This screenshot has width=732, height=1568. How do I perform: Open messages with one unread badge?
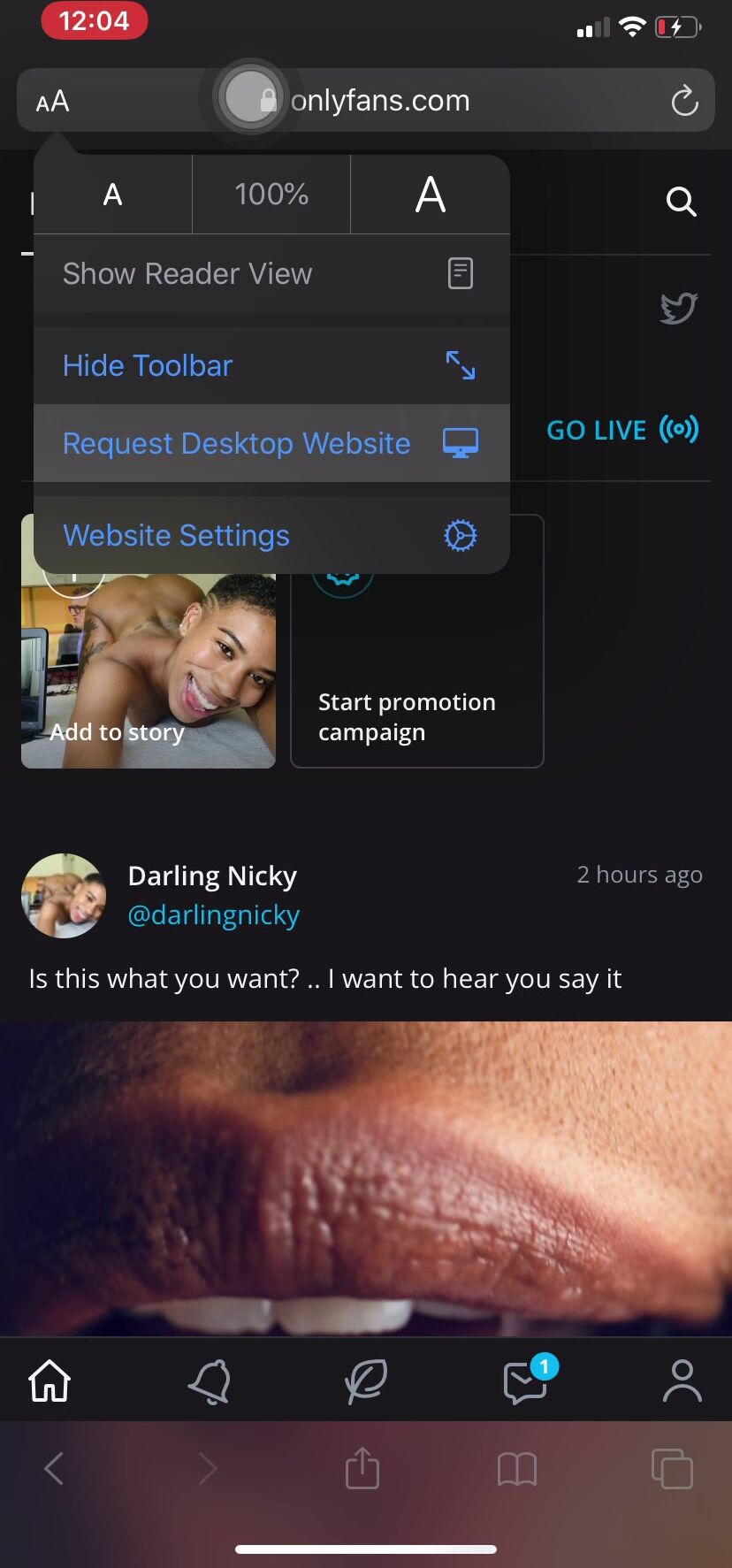(x=527, y=1381)
